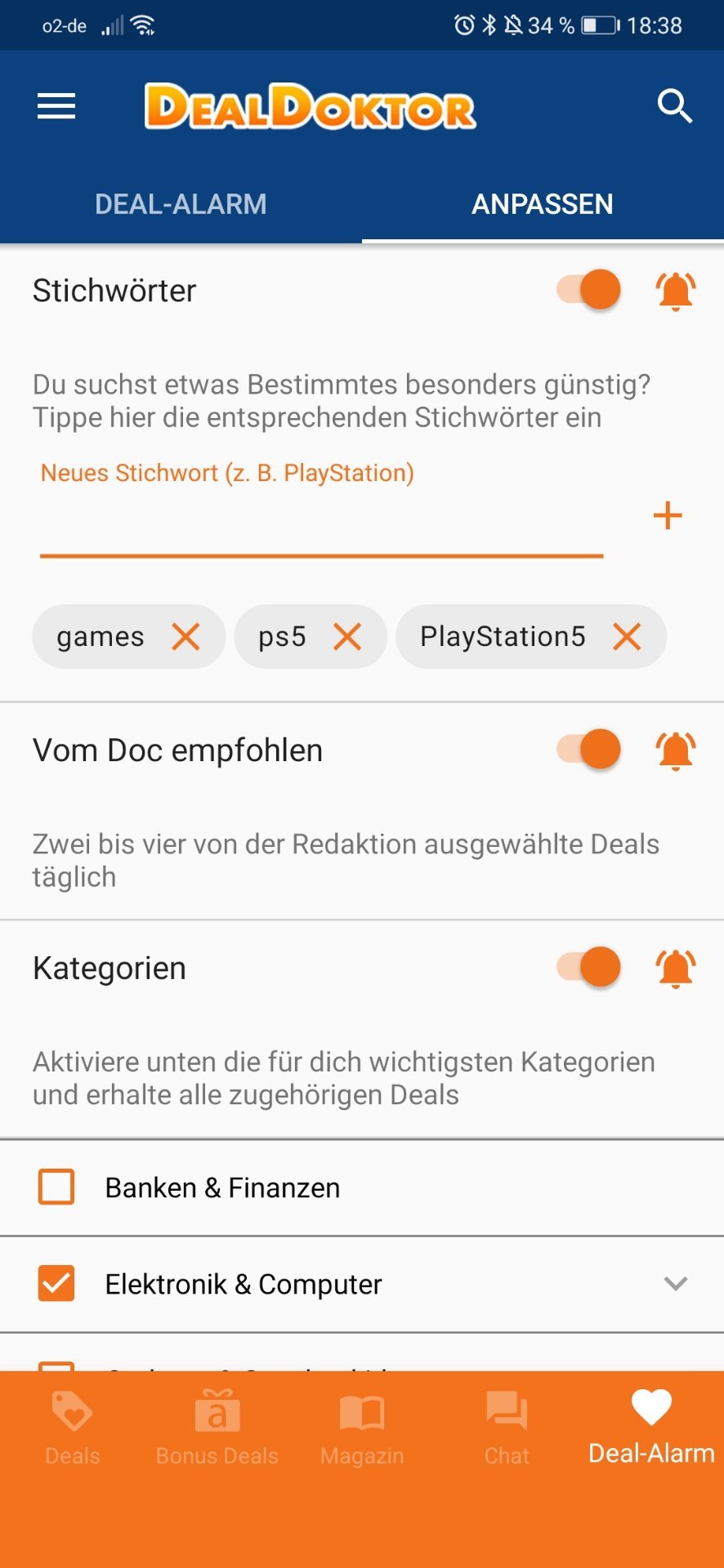
Task: Turn off the Kategorien switch
Action: pos(589,967)
